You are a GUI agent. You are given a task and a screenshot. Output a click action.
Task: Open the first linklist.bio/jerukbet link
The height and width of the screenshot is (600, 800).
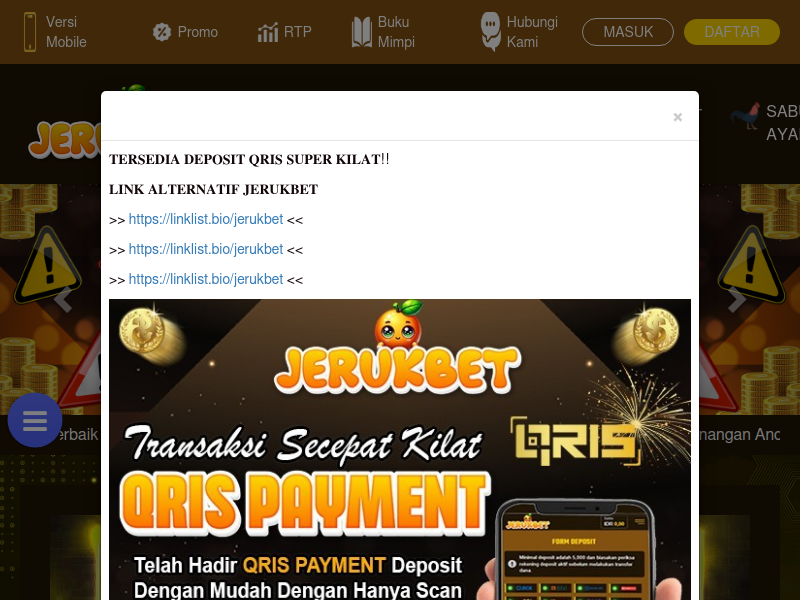tap(206, 219)
